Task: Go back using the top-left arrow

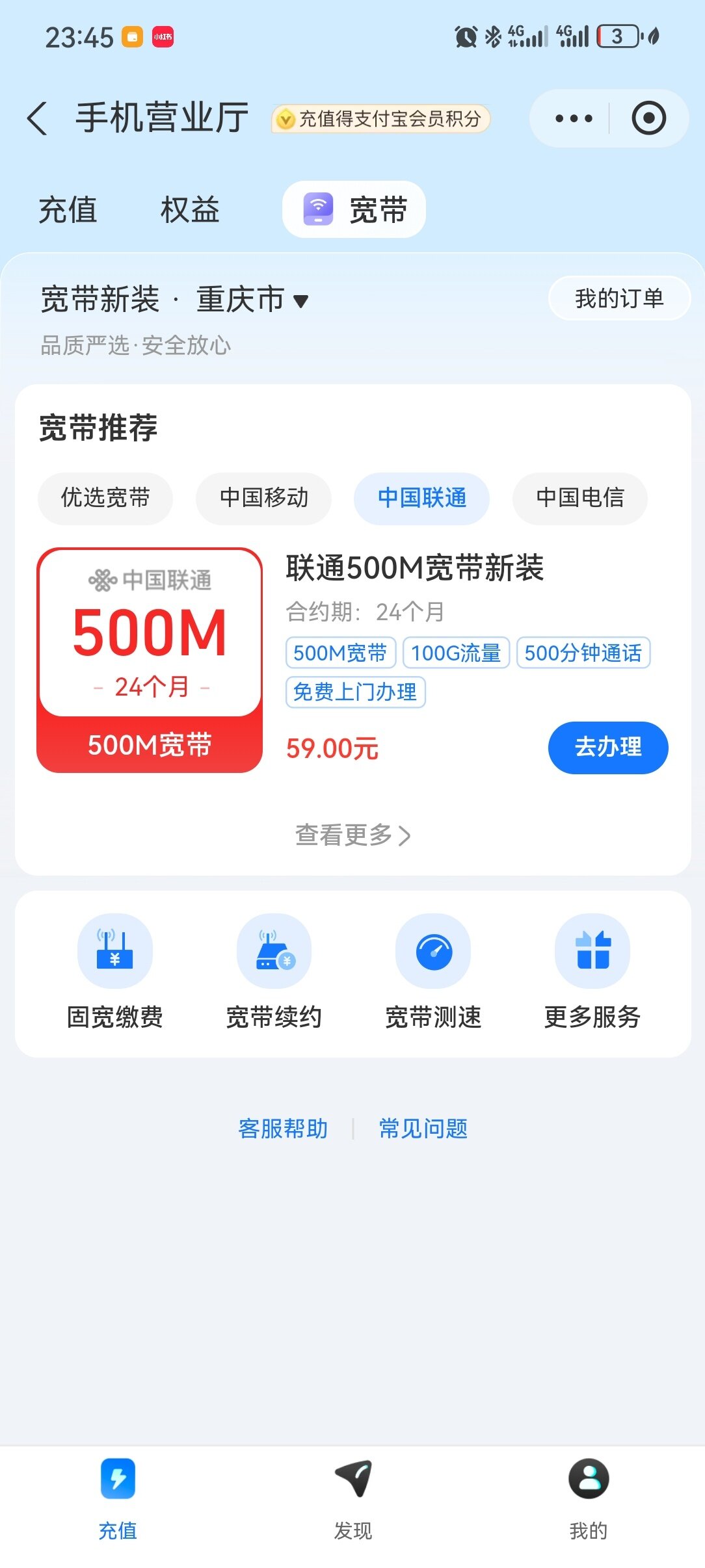Action: (x=38, y=118)
